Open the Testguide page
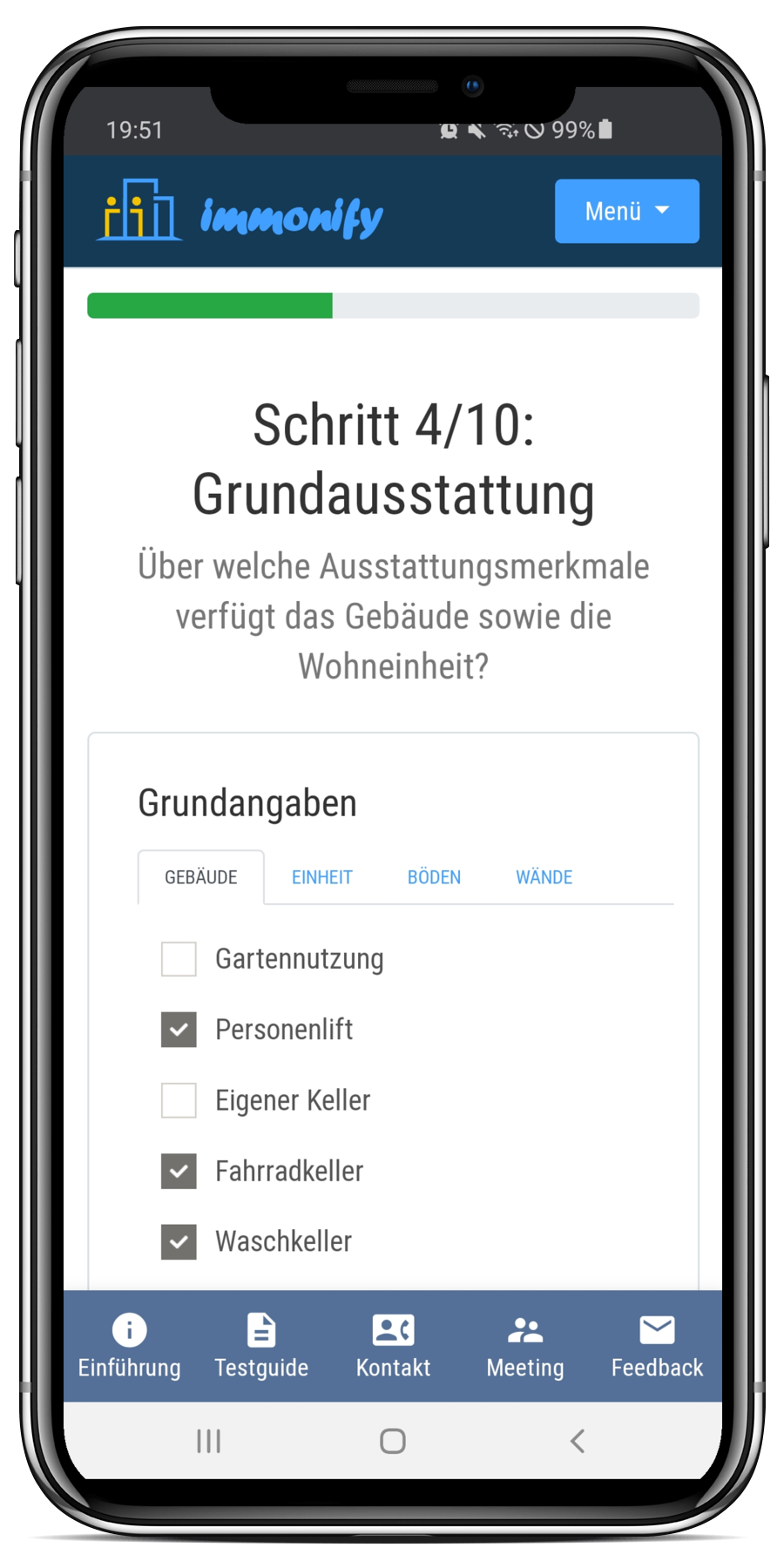This screenshot has width=784, height=1568. coord(261,1346)
